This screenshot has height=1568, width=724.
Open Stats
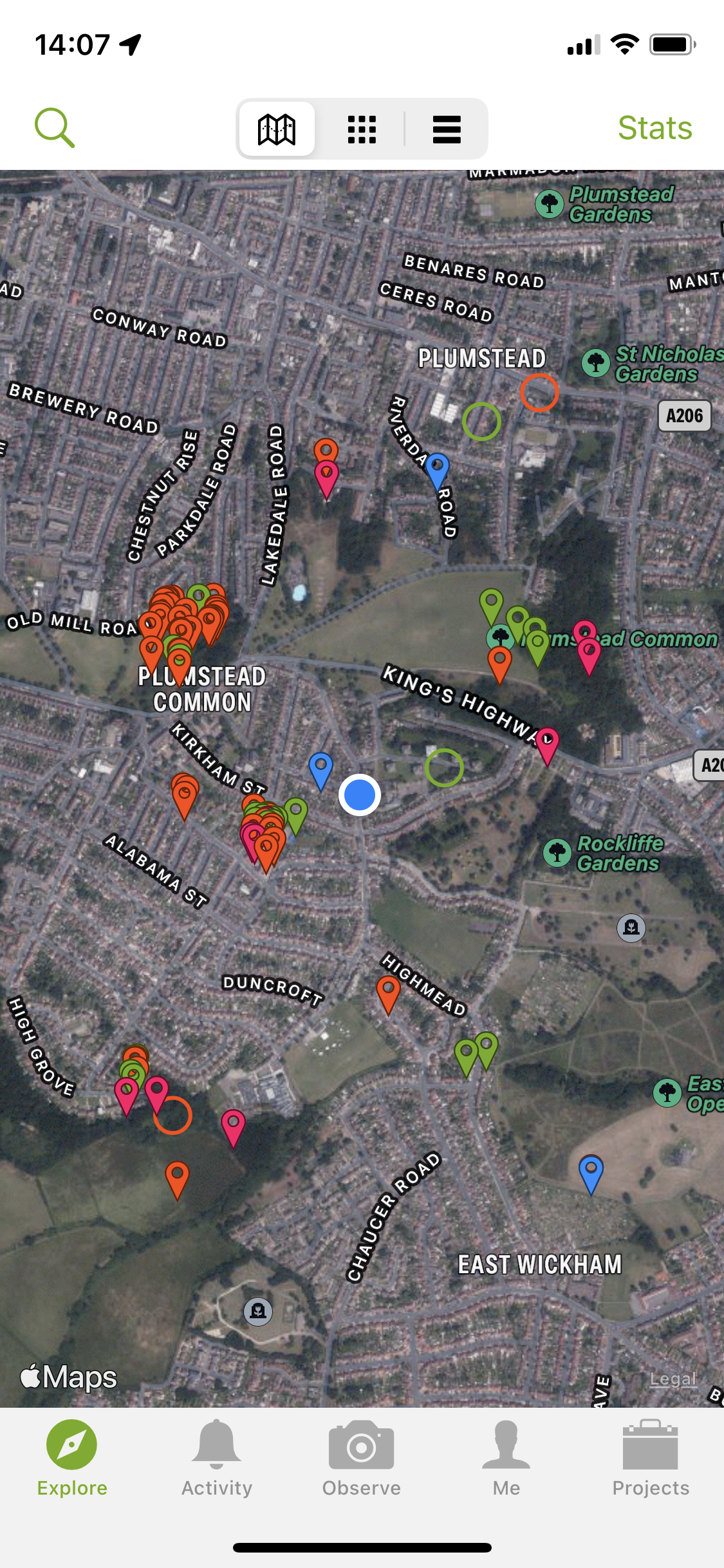coord(654,127)
